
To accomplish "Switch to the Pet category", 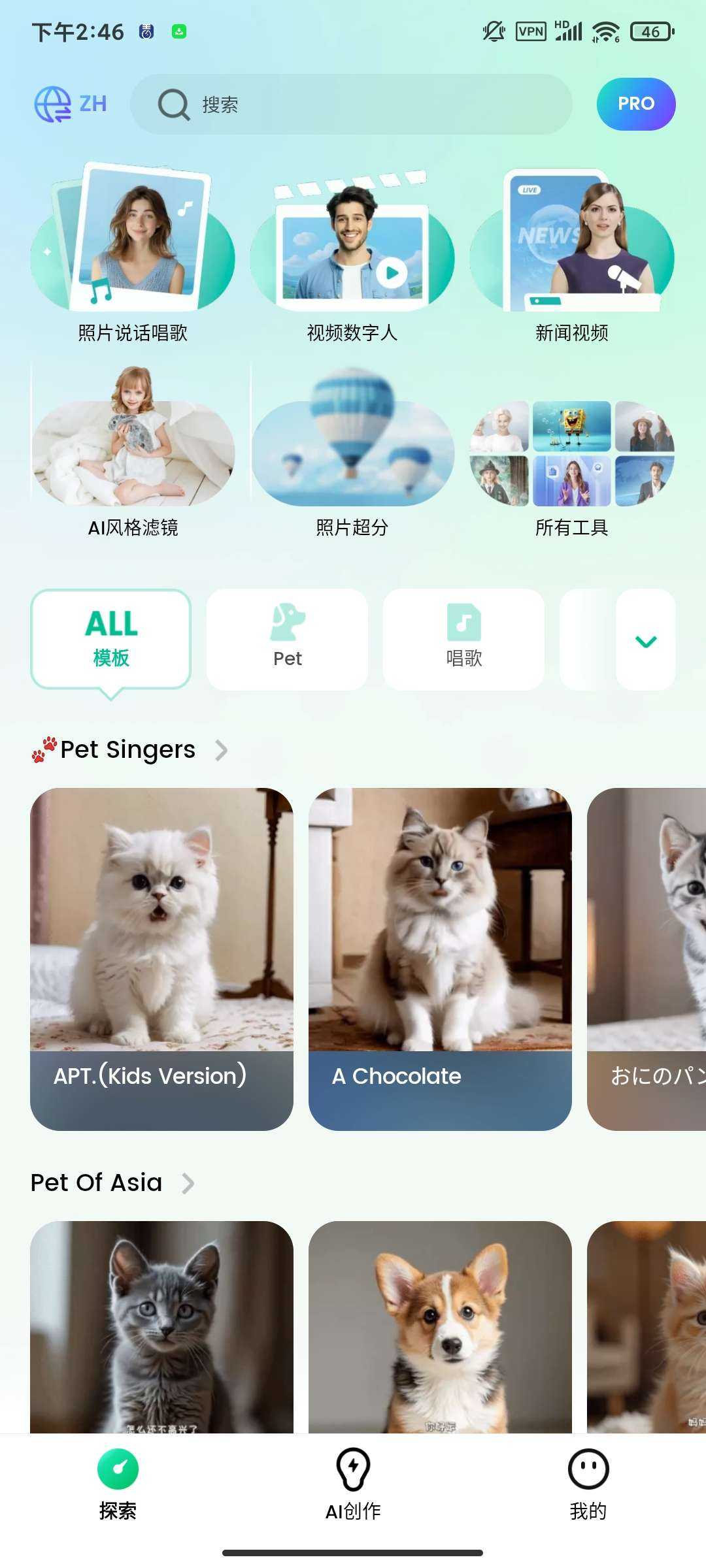I will pyautogui.click(x=287, y=639).
